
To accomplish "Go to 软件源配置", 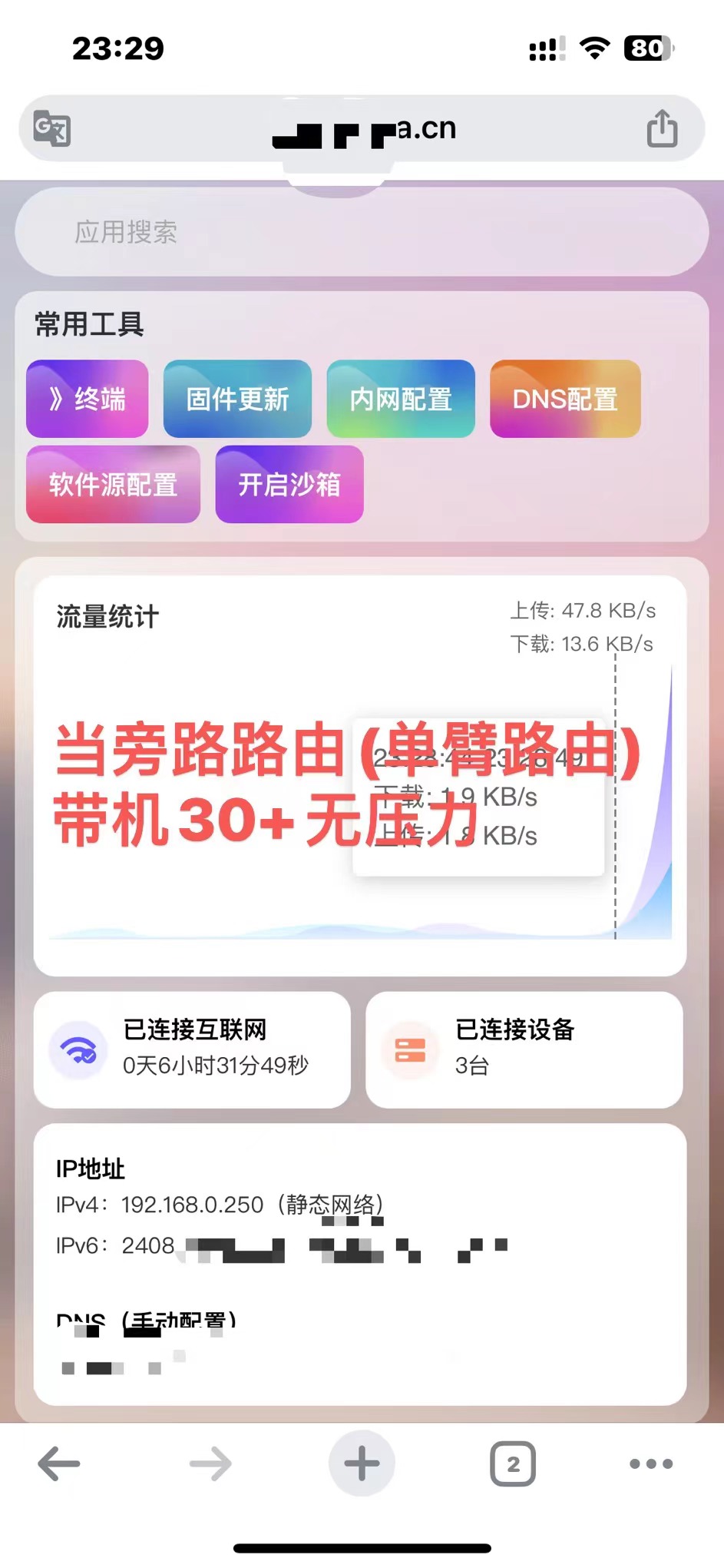I will point(114,484).
